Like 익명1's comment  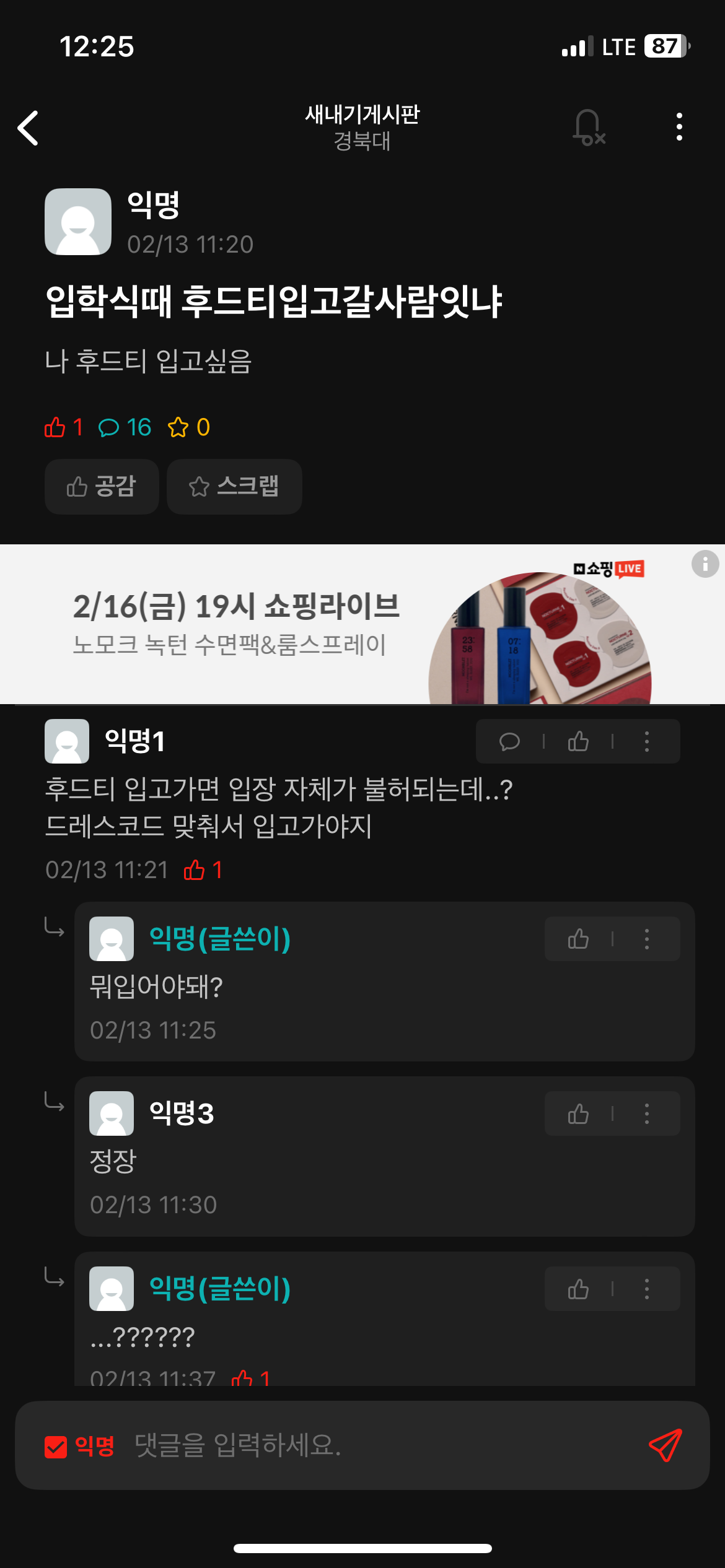pos(578,741)
